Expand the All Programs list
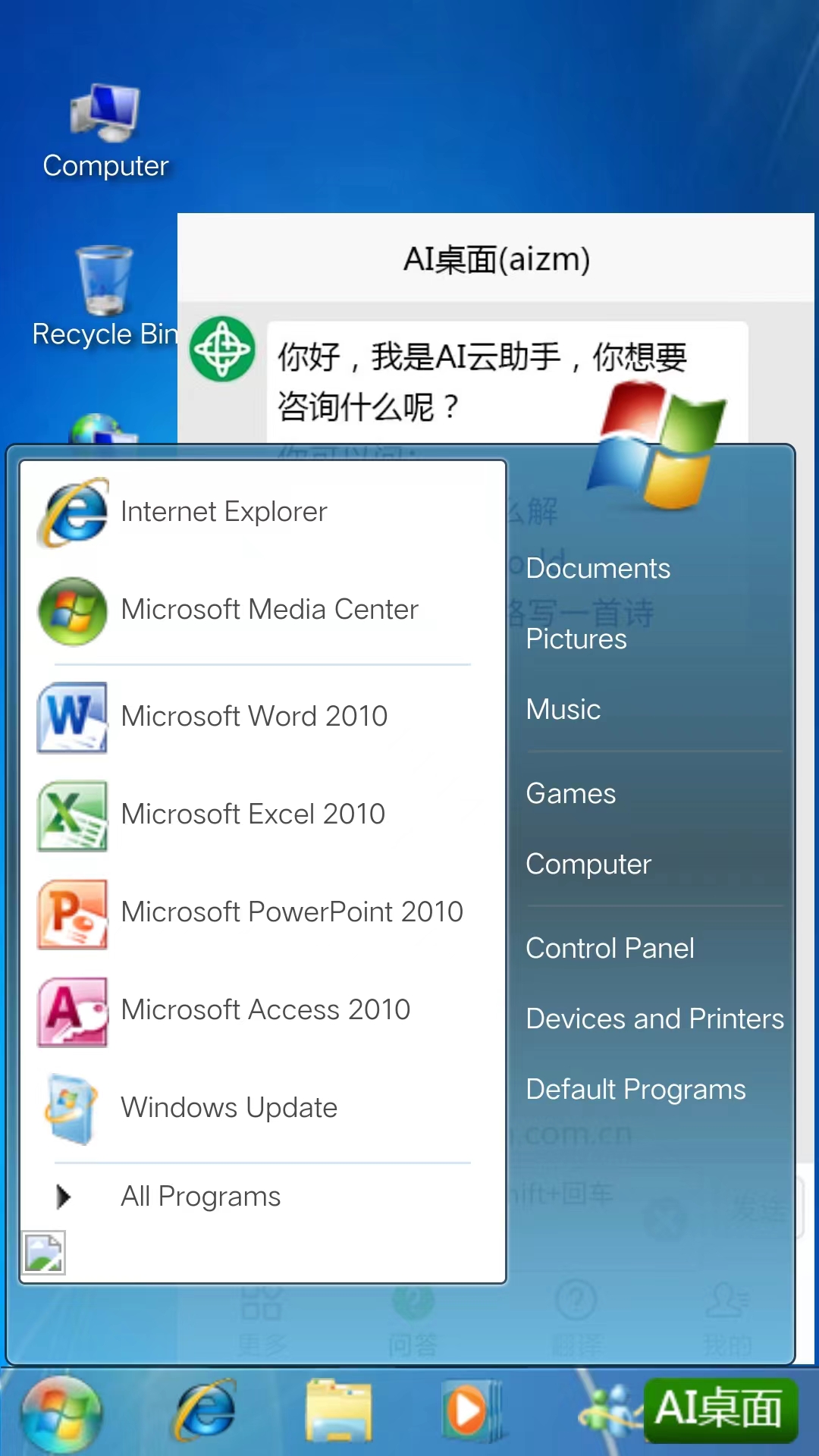Image resolution: width=819 pixels, height=1456 pixels. pos(199,1195)
